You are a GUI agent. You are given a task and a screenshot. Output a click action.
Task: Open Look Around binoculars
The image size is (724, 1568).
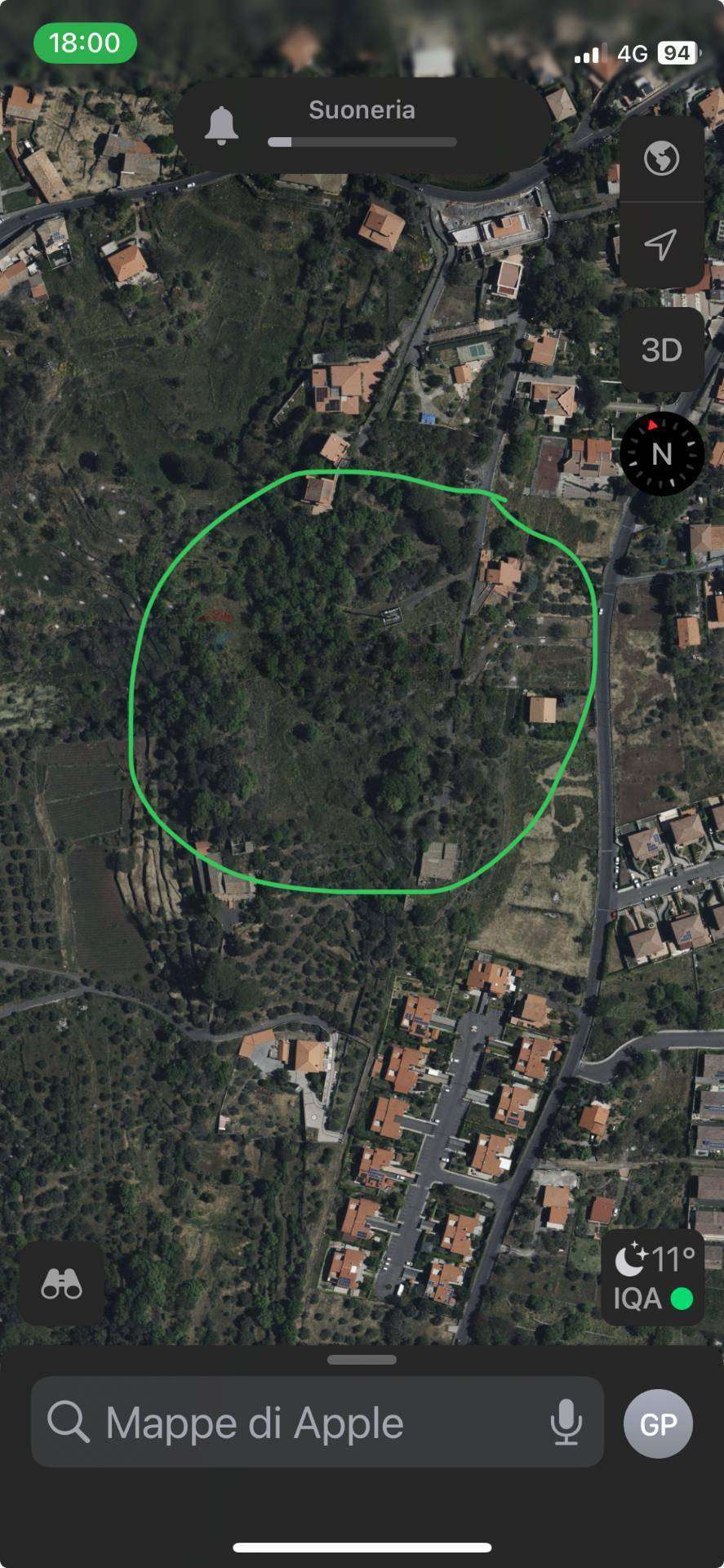pos(61,1284)
